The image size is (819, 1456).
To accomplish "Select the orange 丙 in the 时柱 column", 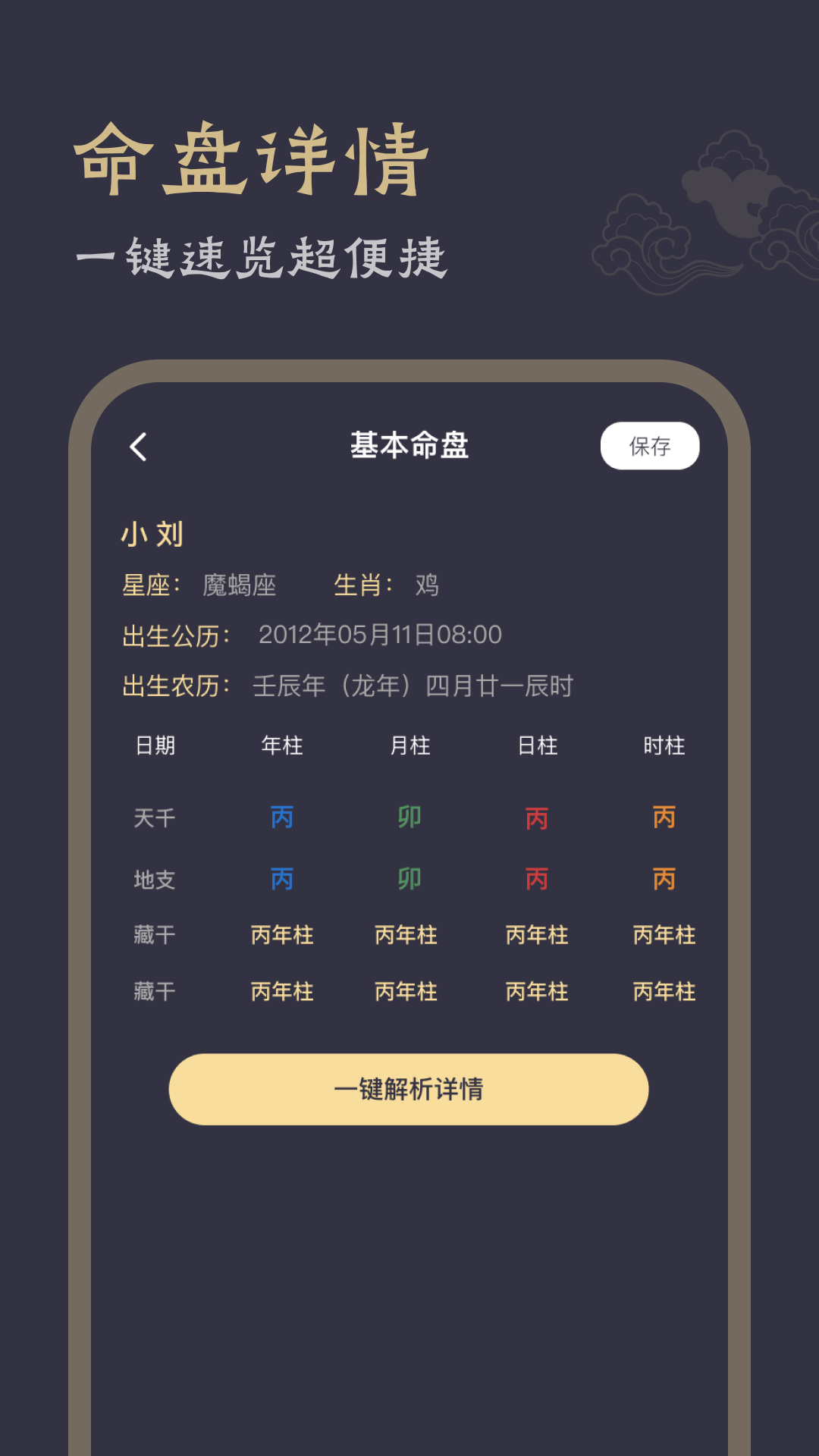I will click(662, 817).
